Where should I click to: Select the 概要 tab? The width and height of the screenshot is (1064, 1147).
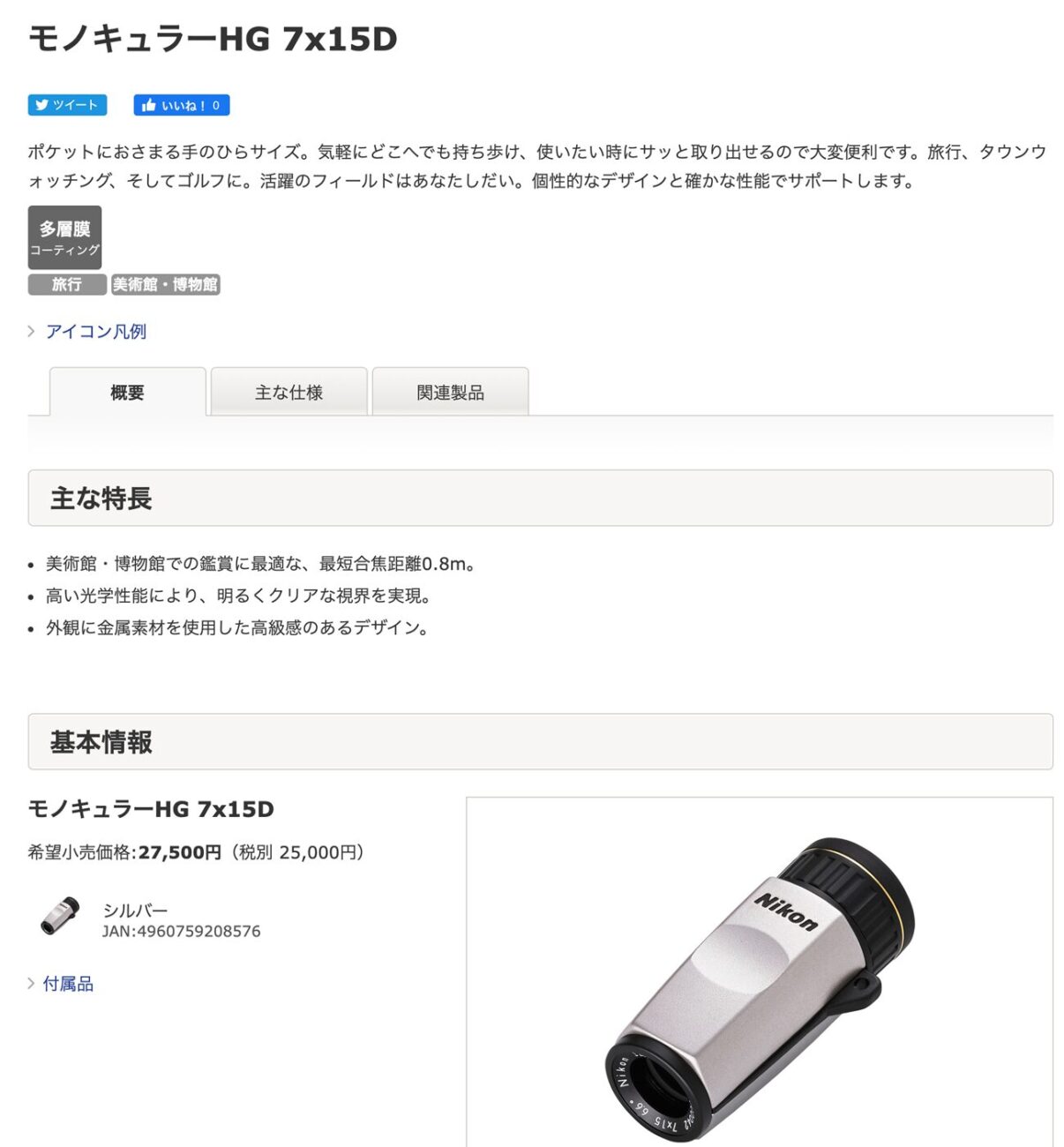[x=127, y=393]
